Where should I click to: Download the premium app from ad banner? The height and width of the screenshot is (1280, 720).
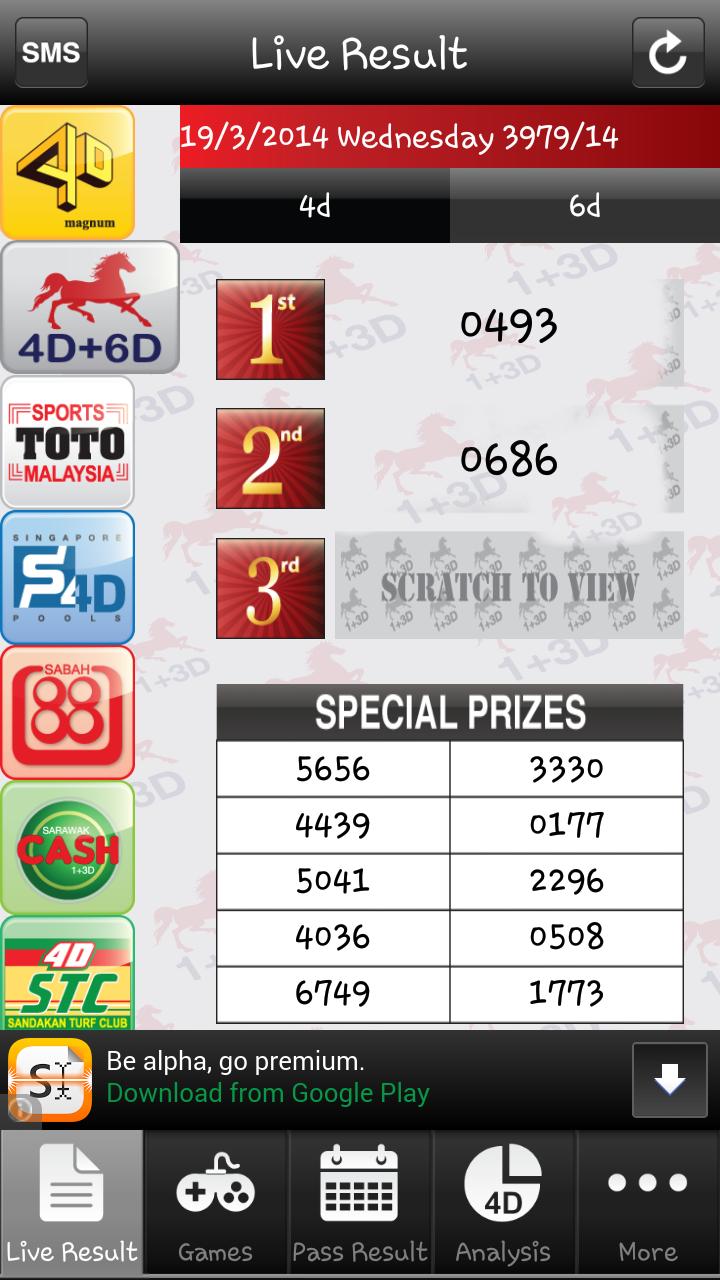pos(669,1080)
